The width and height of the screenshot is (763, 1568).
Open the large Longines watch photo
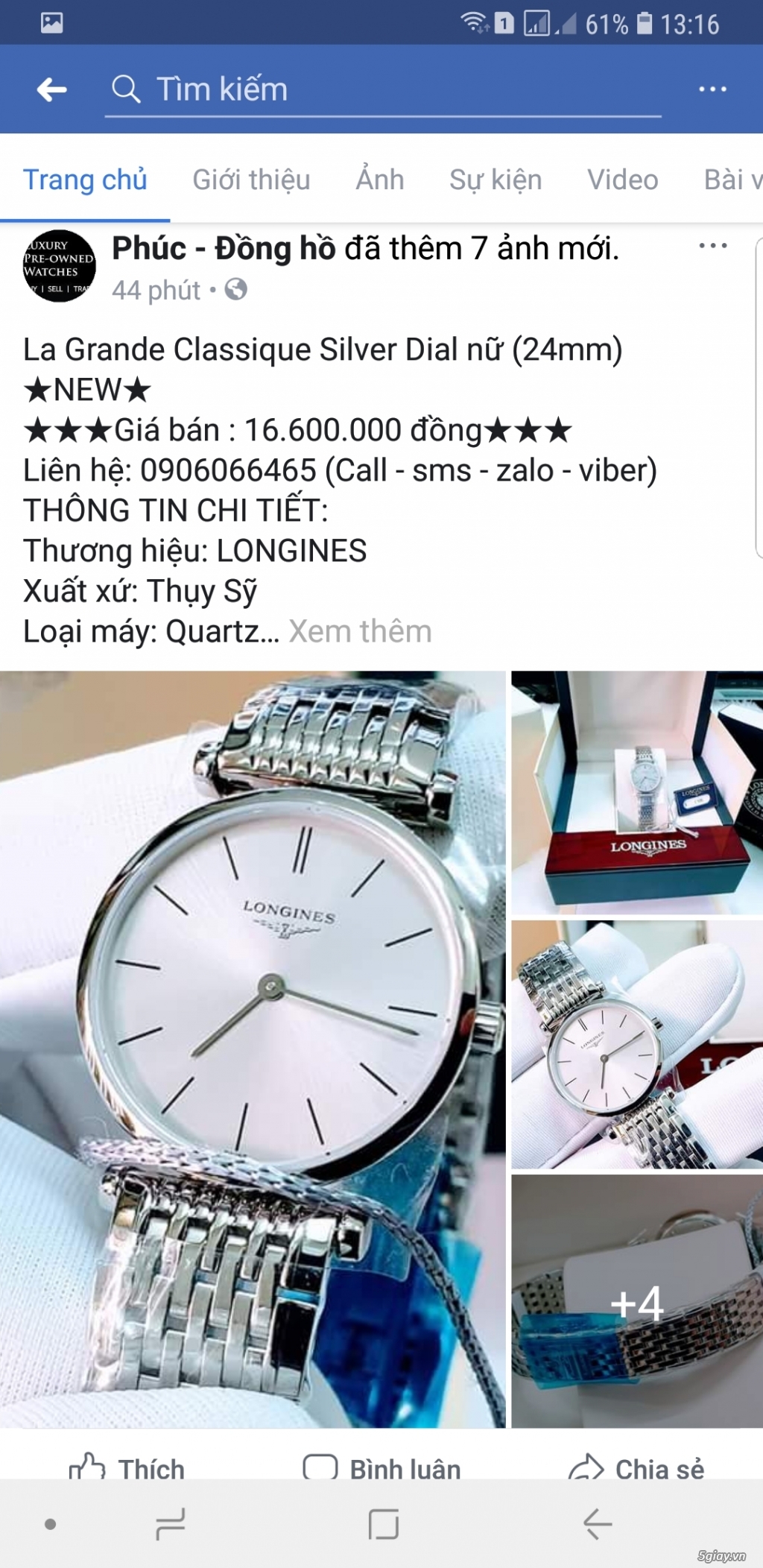pyautogui.click(x=253, y=1049)
